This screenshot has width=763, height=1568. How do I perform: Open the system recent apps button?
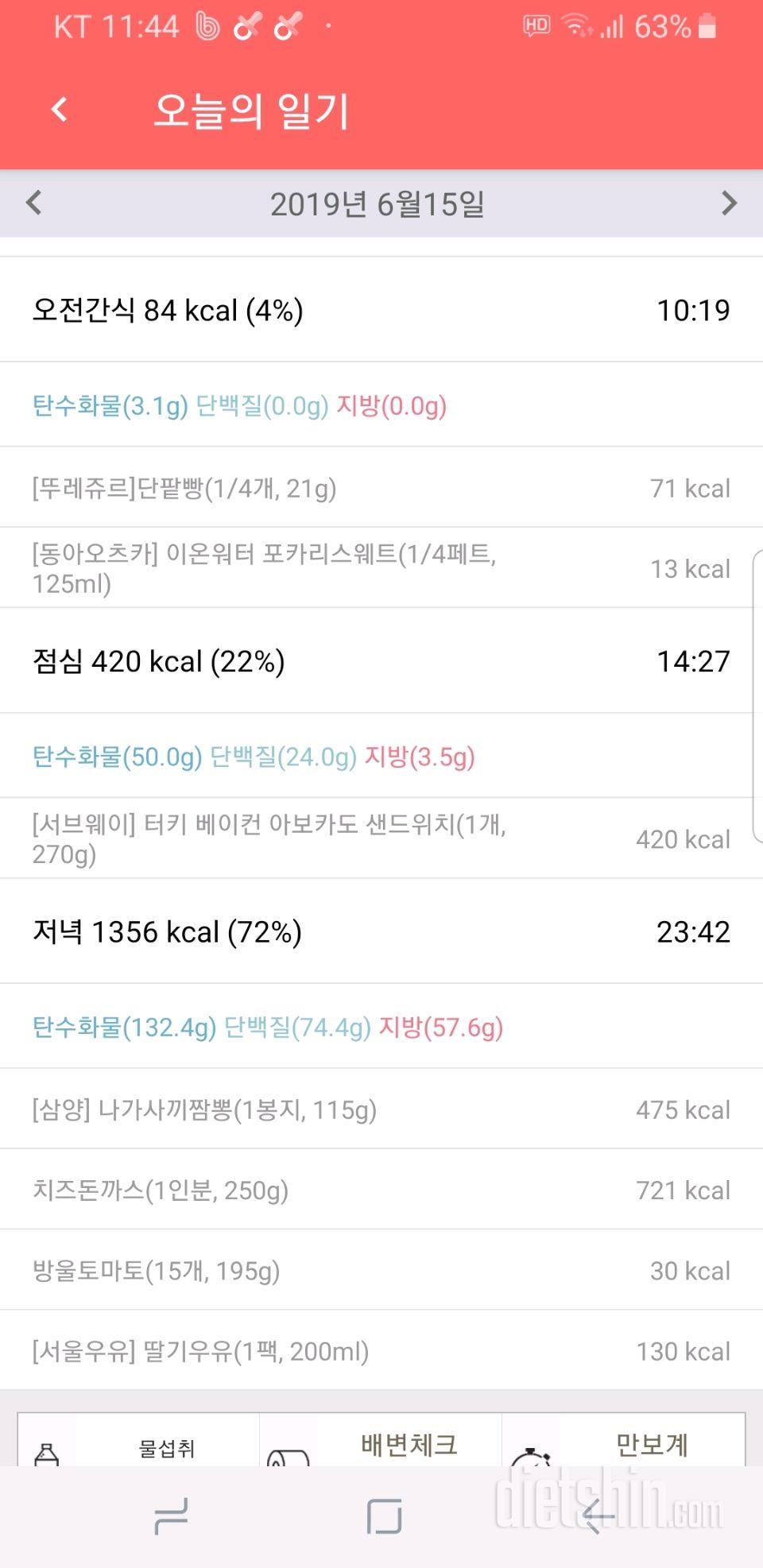pos(171,1516)
